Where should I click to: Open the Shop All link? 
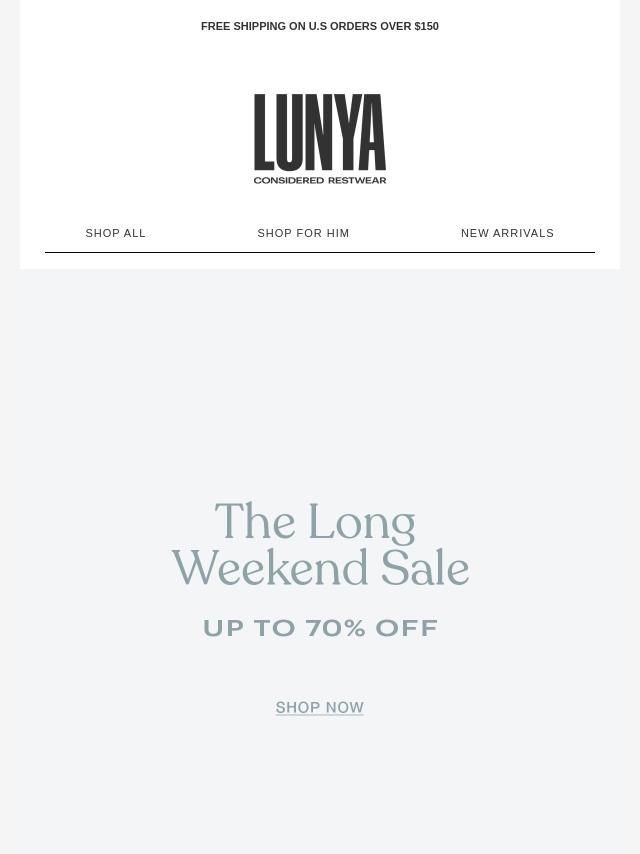pyautogui.click(x=116, y=233)
